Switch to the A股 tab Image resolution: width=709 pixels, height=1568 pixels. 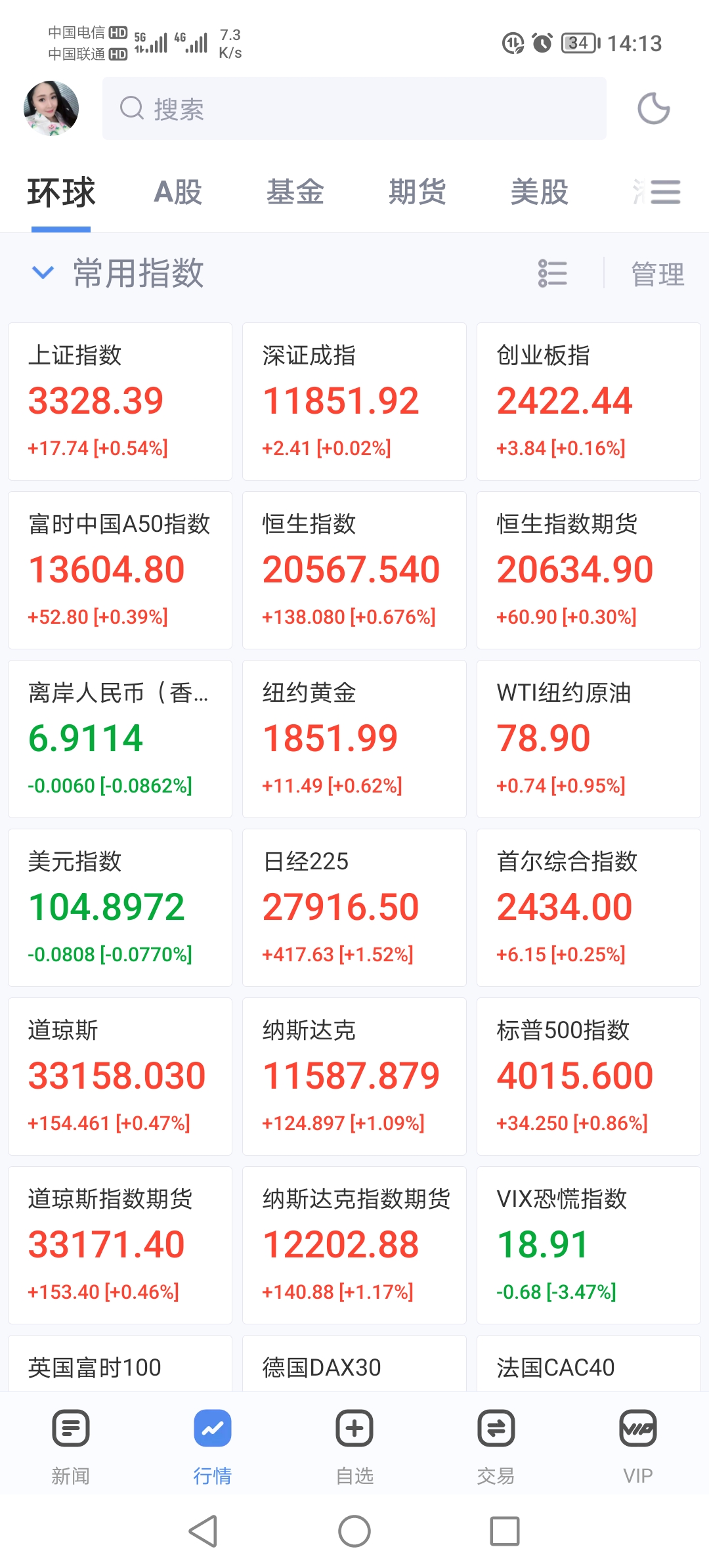click(178, 192)
